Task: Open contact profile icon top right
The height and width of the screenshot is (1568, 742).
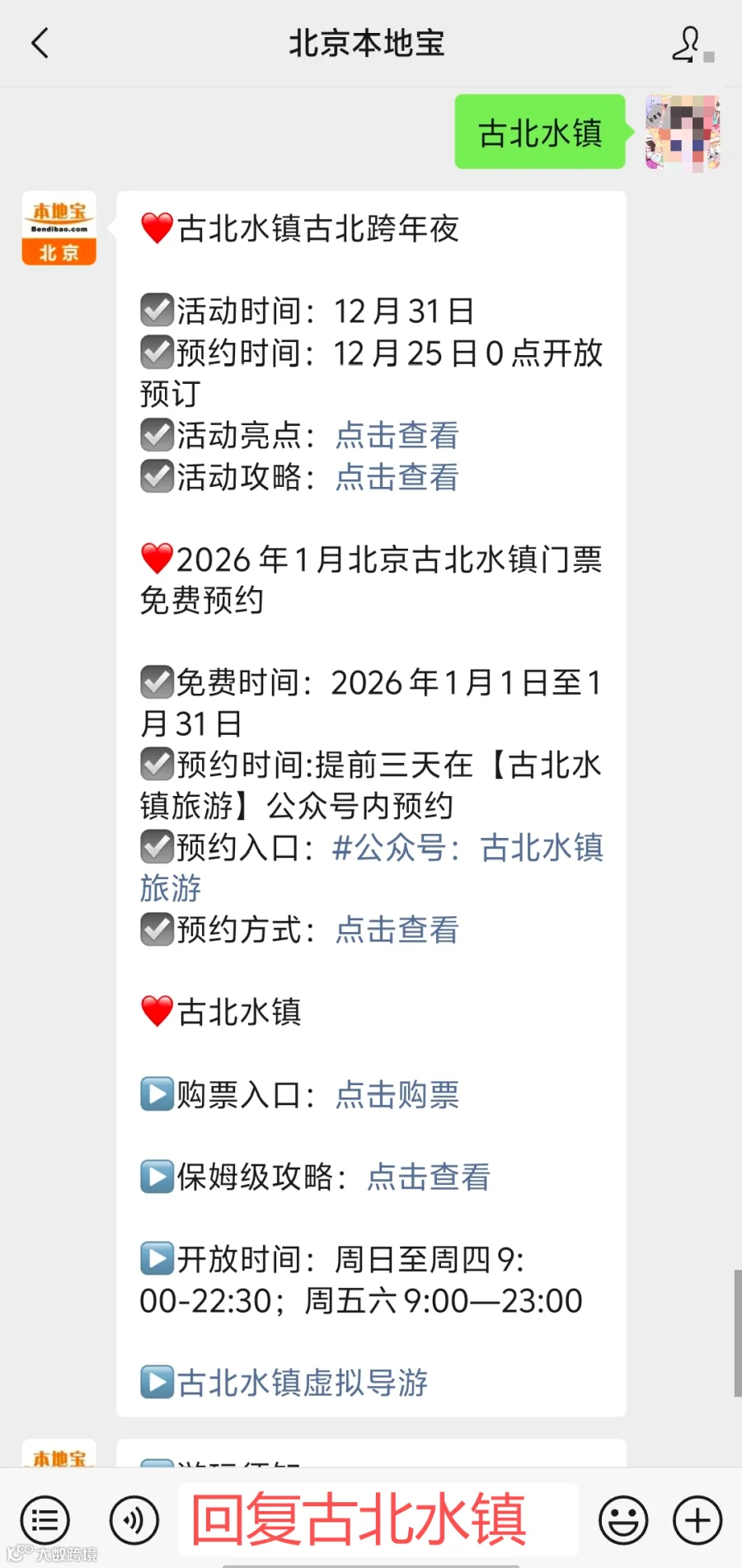Action: (686, 44)
